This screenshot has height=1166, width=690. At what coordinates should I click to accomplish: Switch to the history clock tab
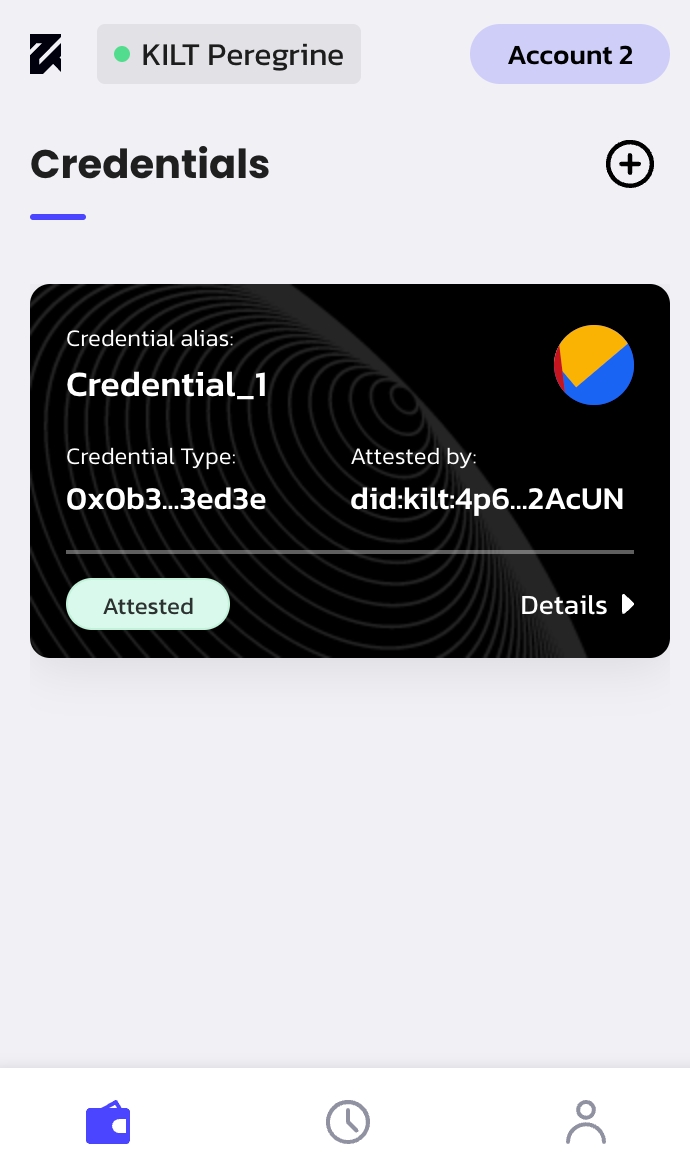click(x=348, y=1122)
